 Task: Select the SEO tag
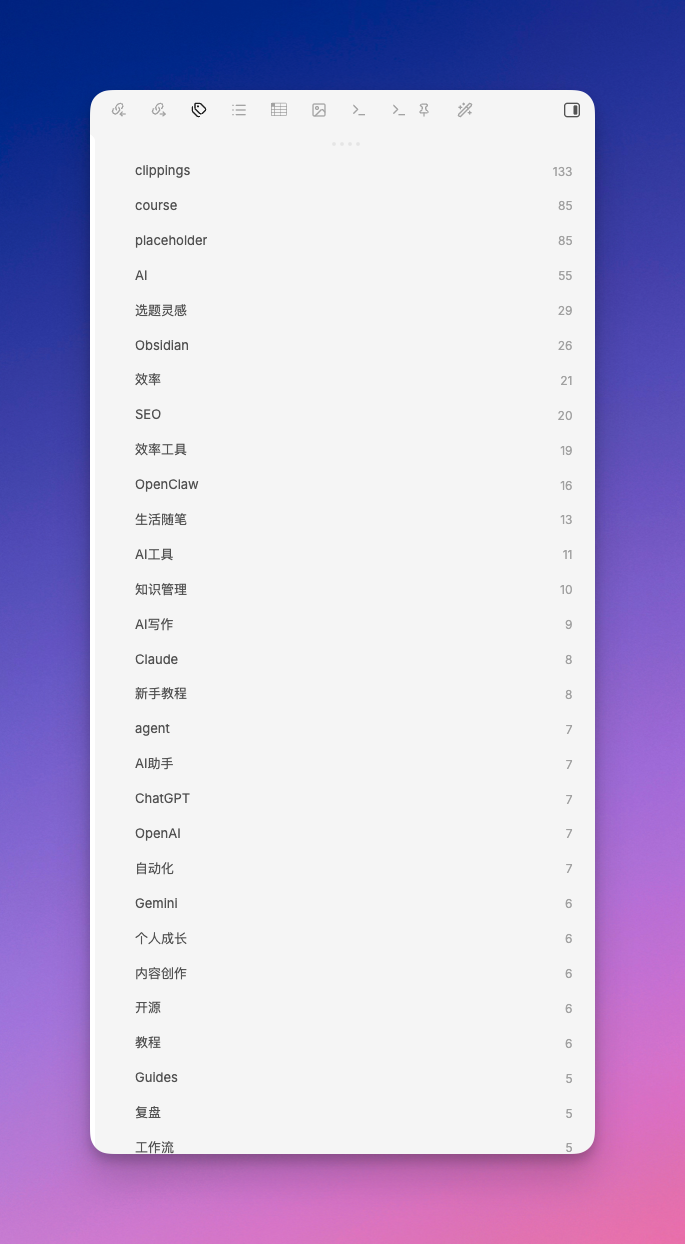point(148,415)
